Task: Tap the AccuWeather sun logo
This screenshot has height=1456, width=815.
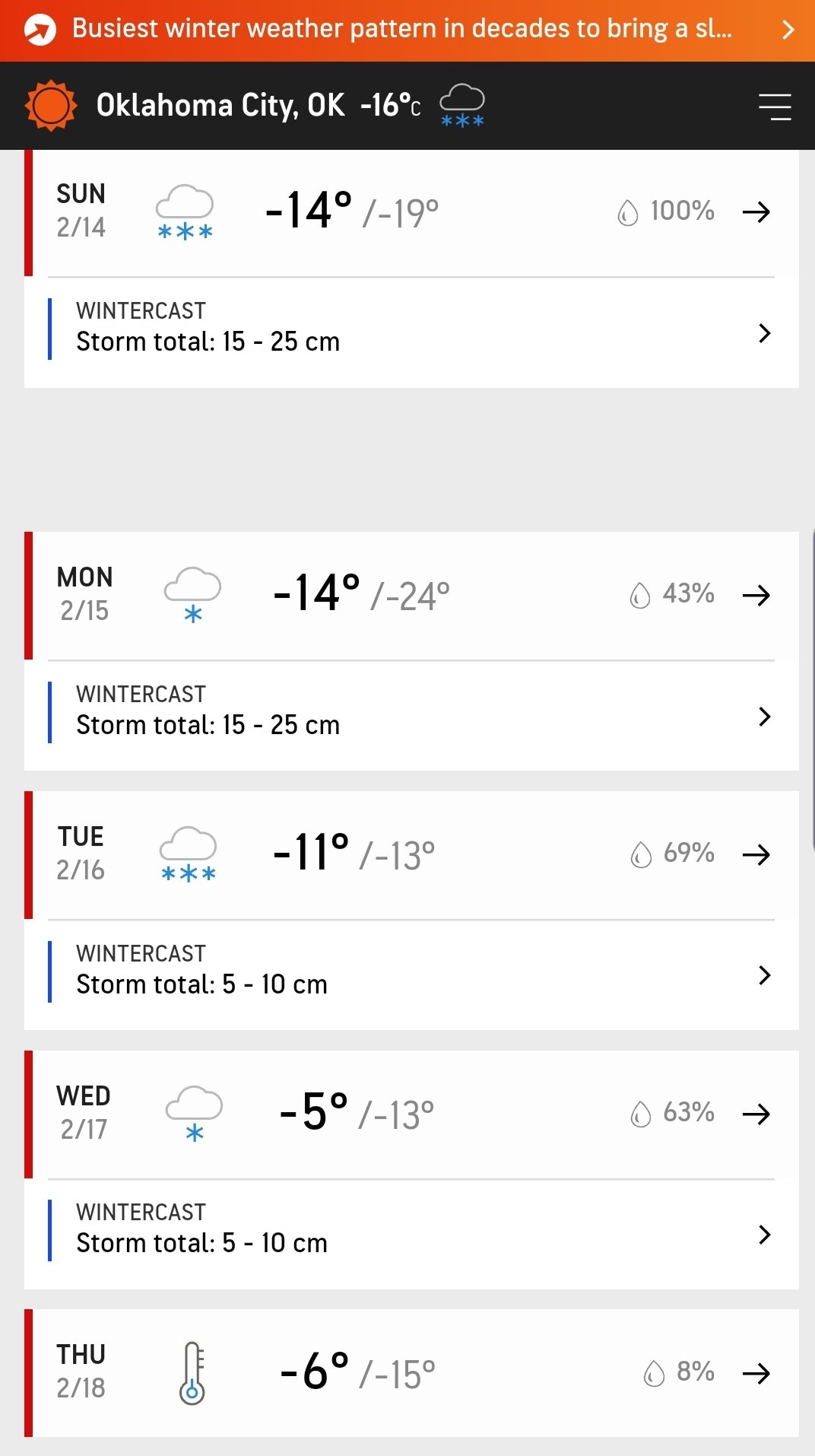Action: (51, 106)
